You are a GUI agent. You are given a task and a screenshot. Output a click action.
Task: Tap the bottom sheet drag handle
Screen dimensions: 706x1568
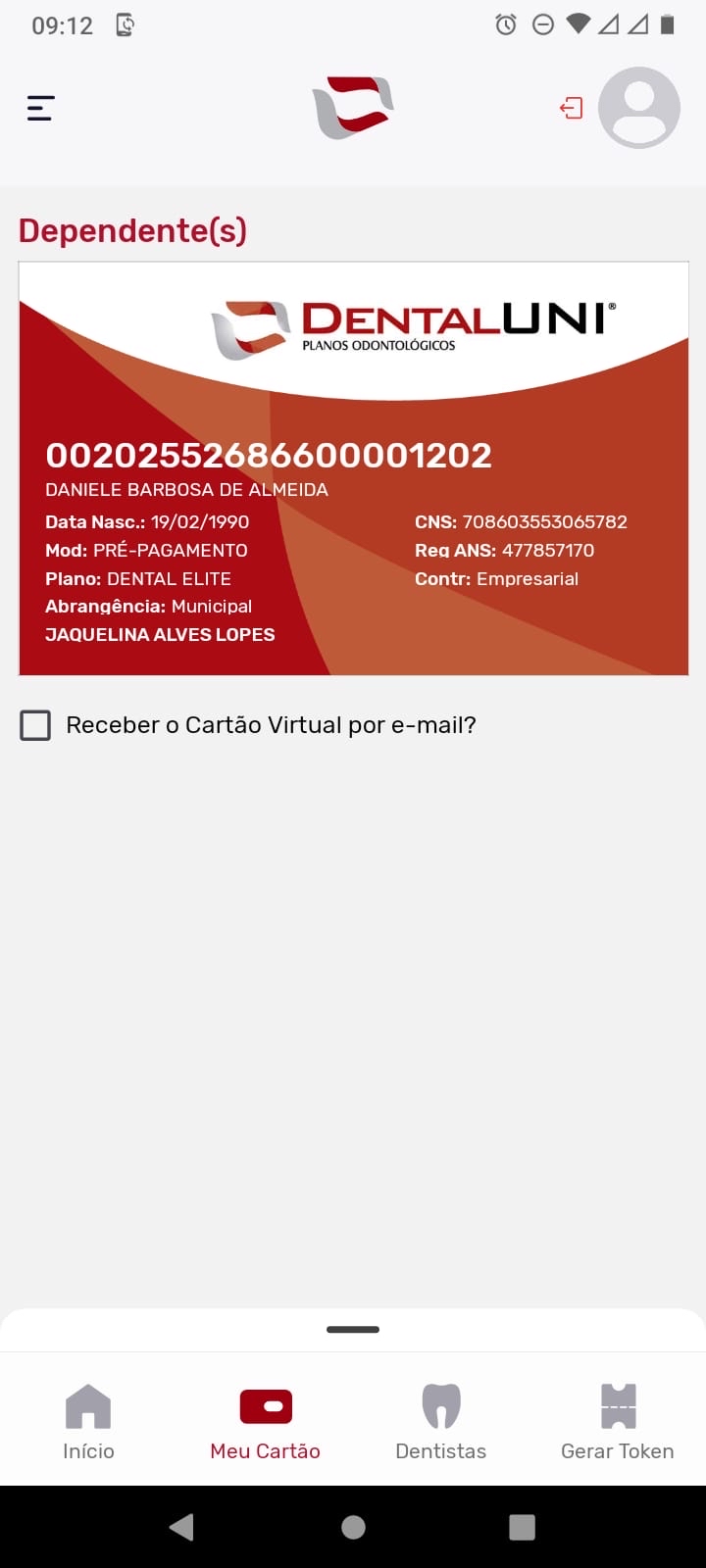[353, 1330]
